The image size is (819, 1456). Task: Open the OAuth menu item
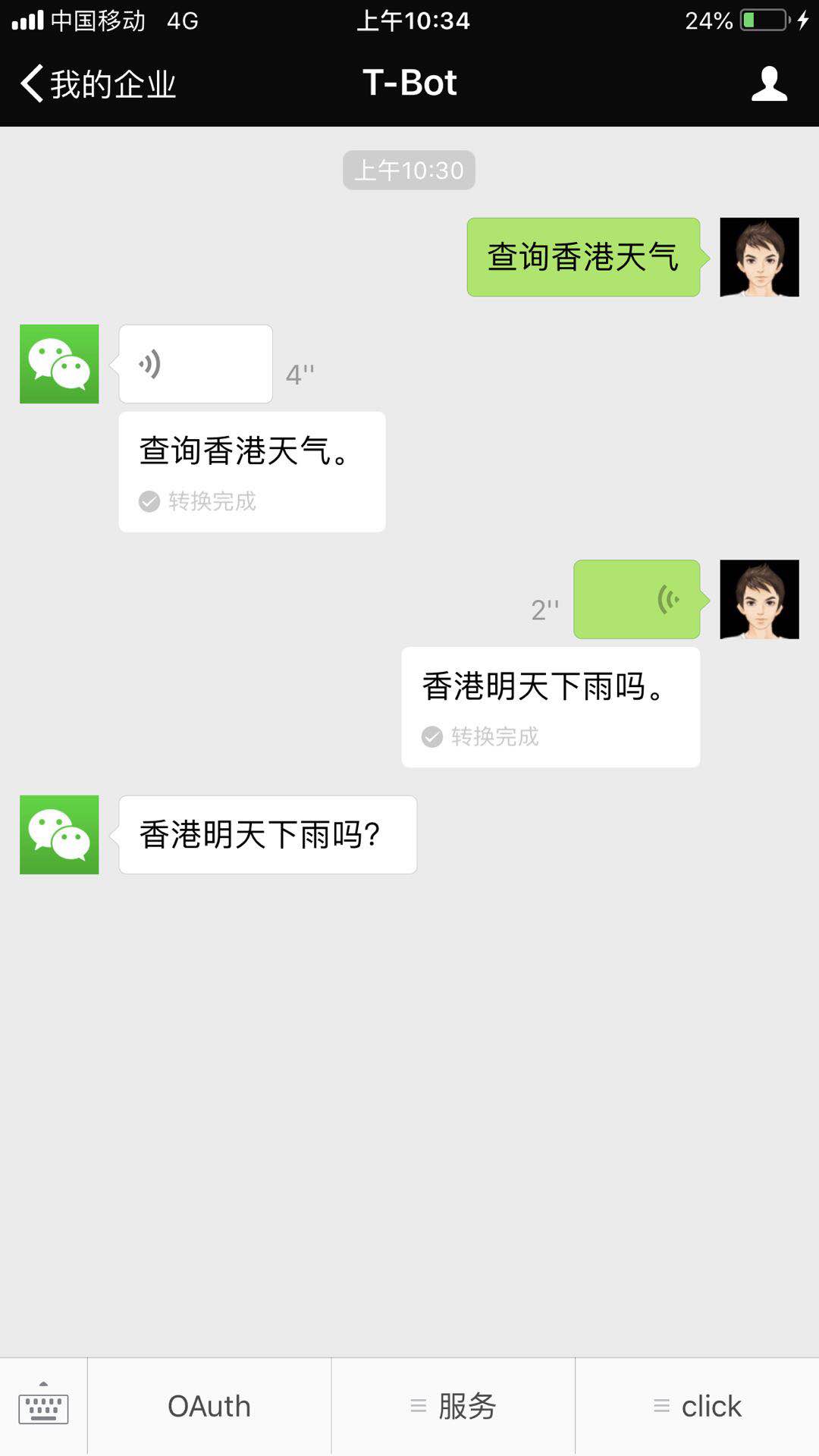(209, 1407)
